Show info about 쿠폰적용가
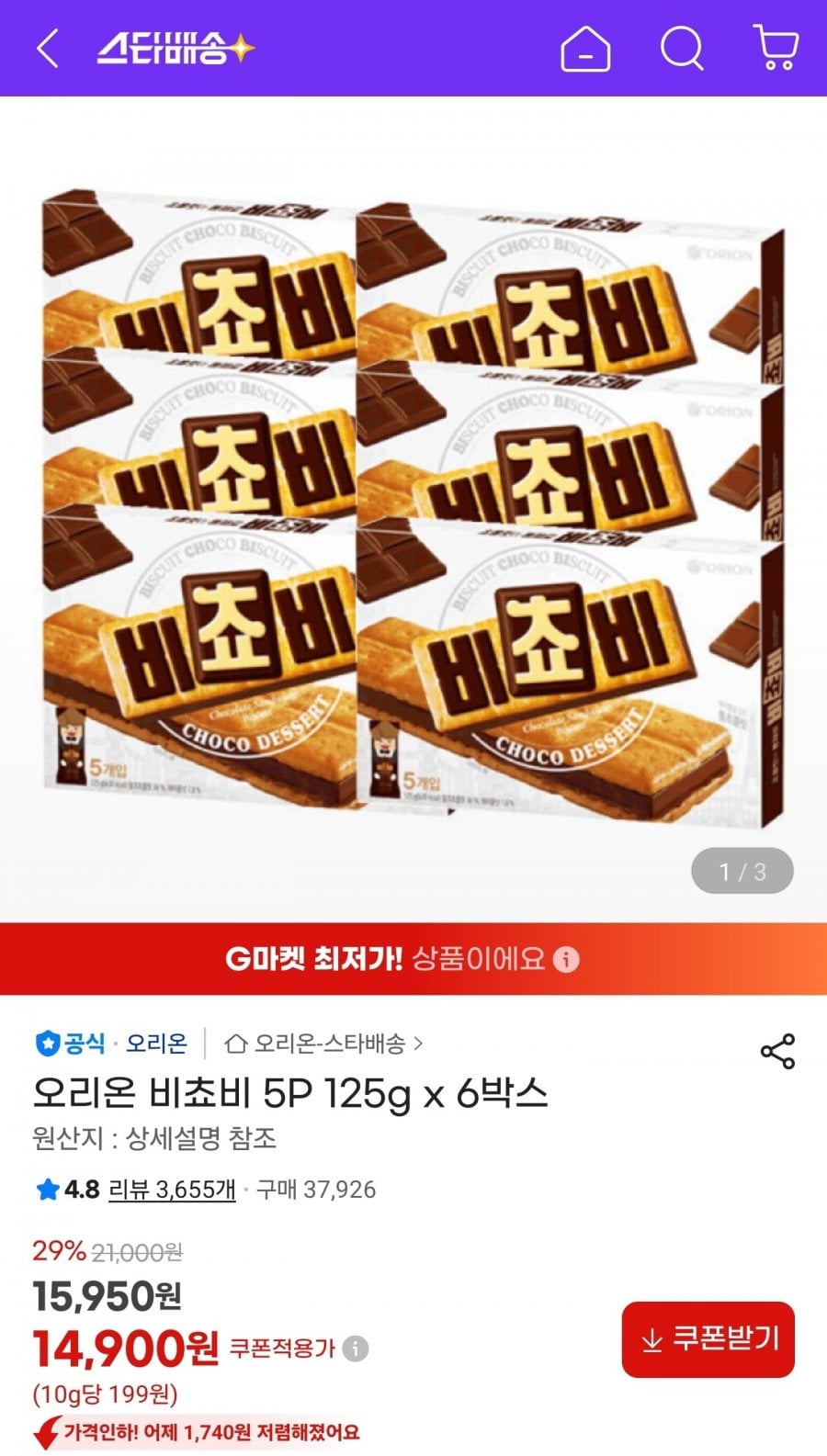The image size is (827, 1456). [356, 1349]
